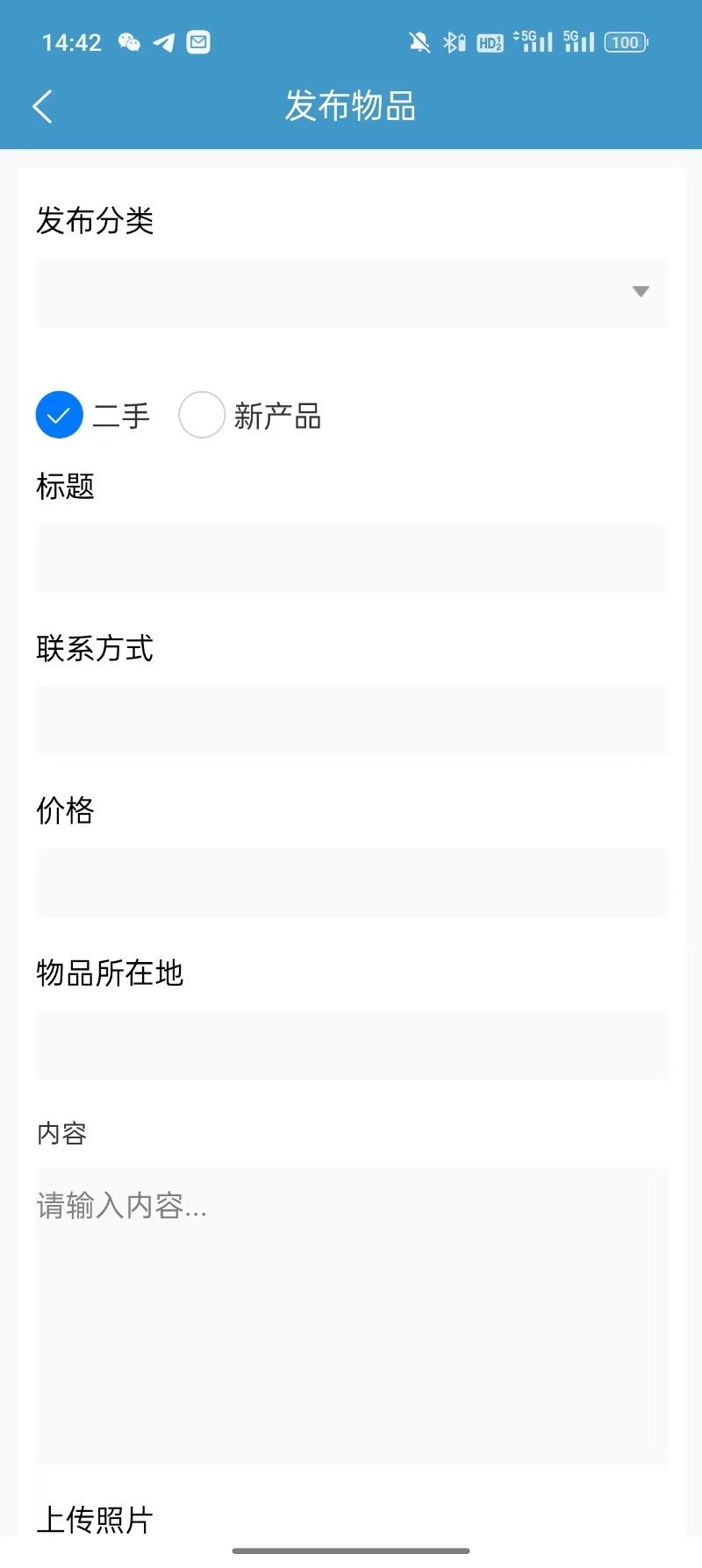
Task: Click the 上传照片 label
Action: tap(94, 1520)
